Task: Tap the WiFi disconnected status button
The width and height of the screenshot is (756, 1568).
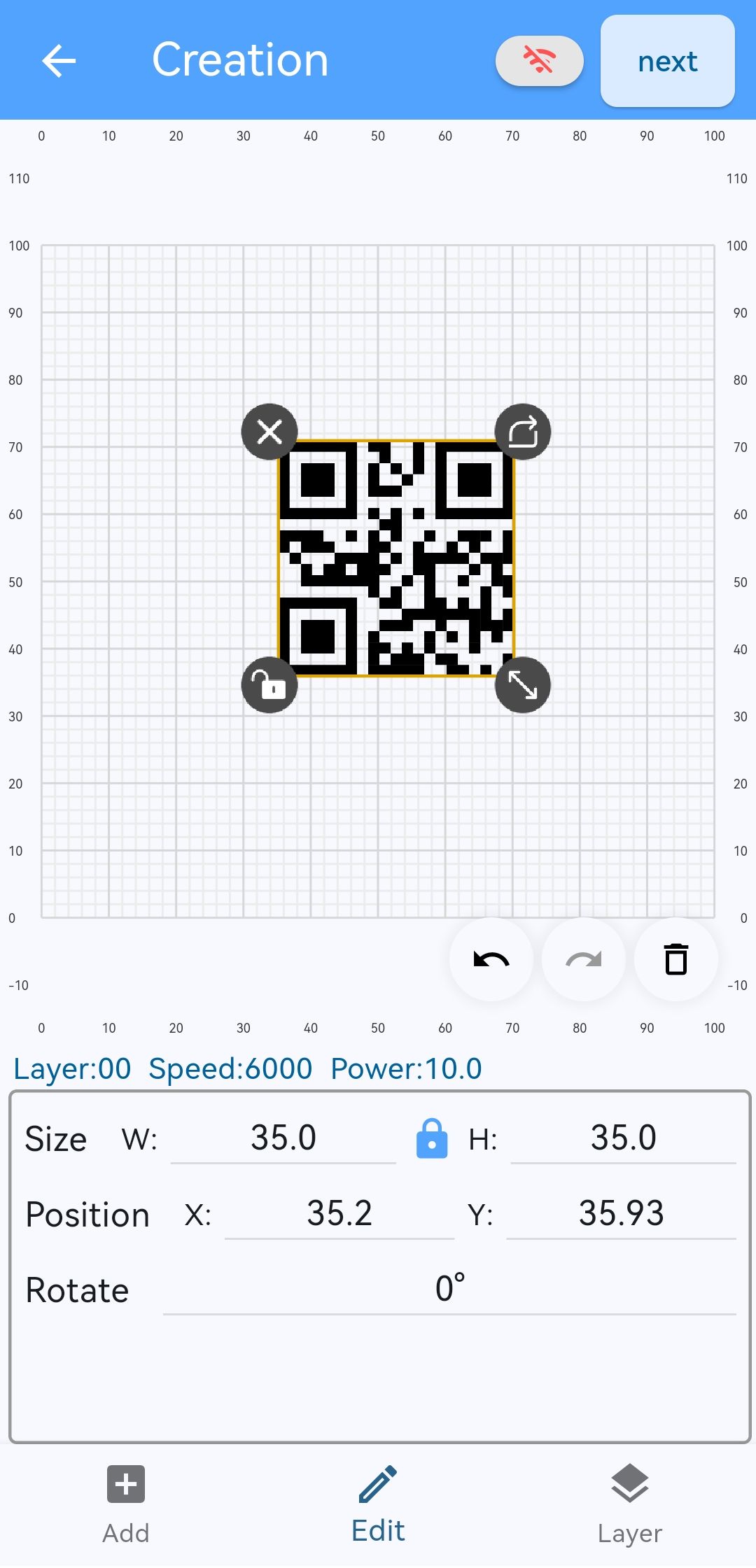Action: click(x=539, y=61)
